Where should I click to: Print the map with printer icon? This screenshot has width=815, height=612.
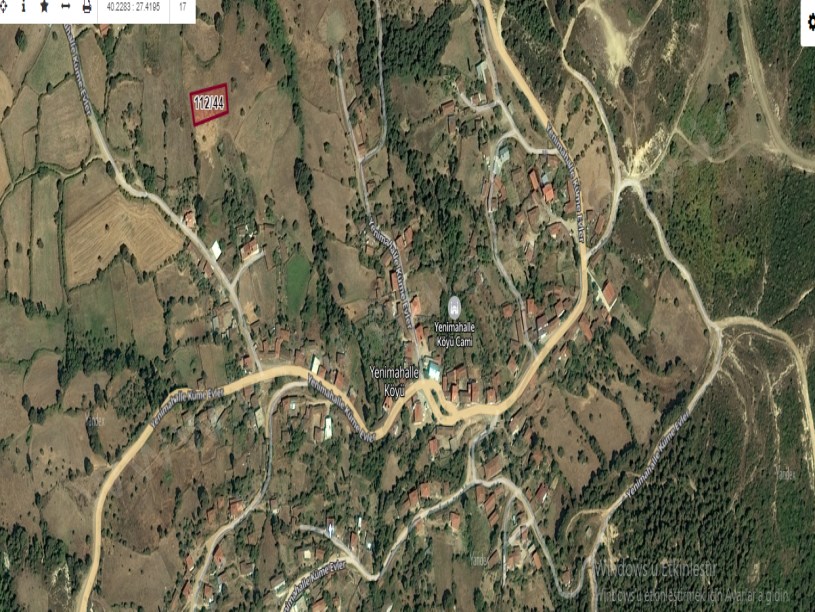pos(87,7)
